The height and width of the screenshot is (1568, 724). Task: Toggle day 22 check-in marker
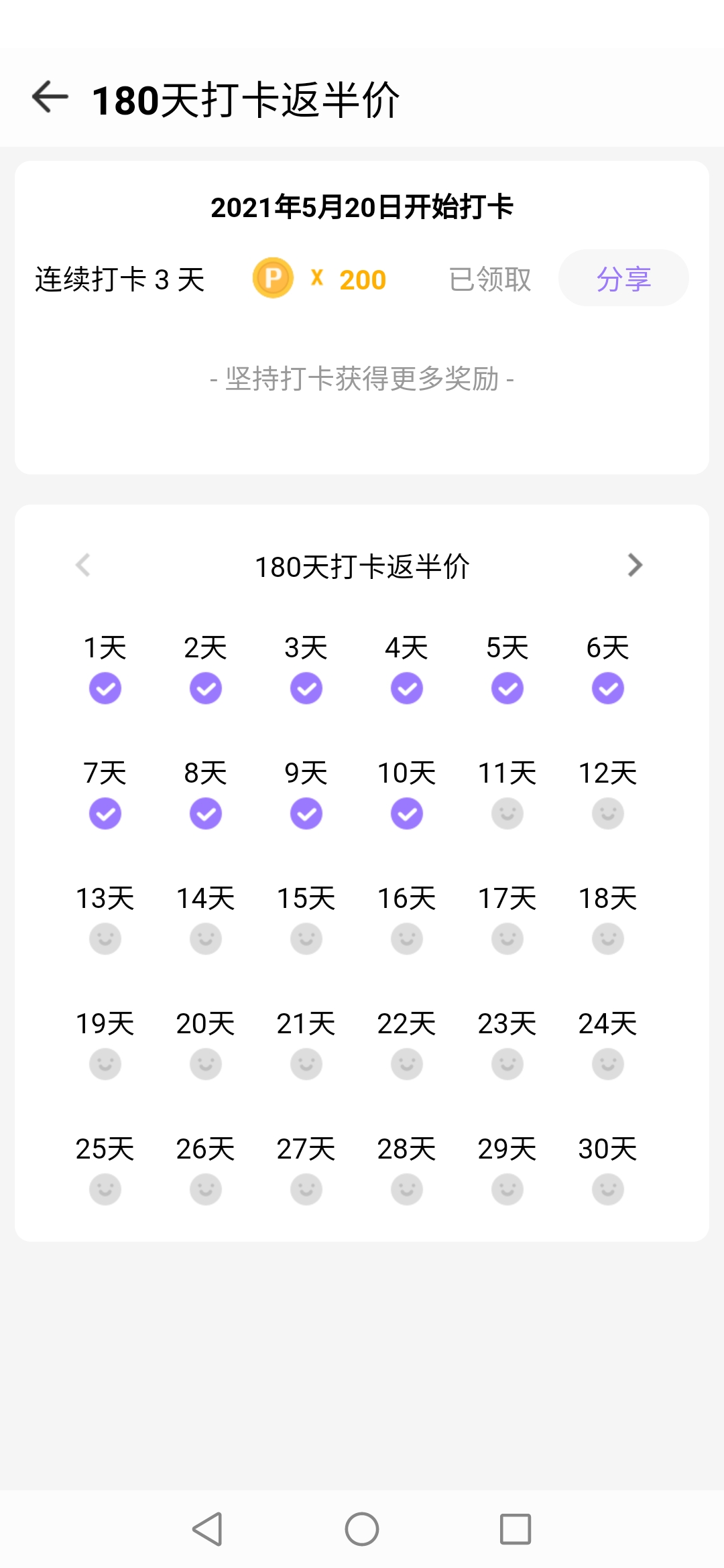[406, 1063]
